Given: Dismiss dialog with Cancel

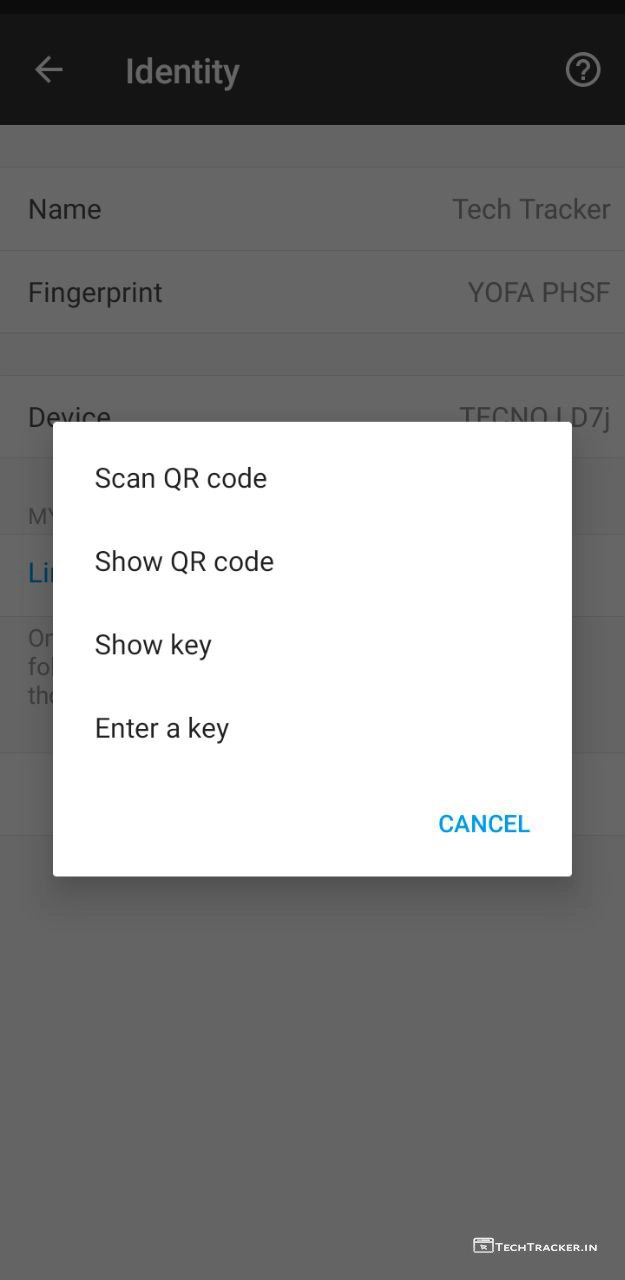Looking at the screenshot, I should [484, 824].
